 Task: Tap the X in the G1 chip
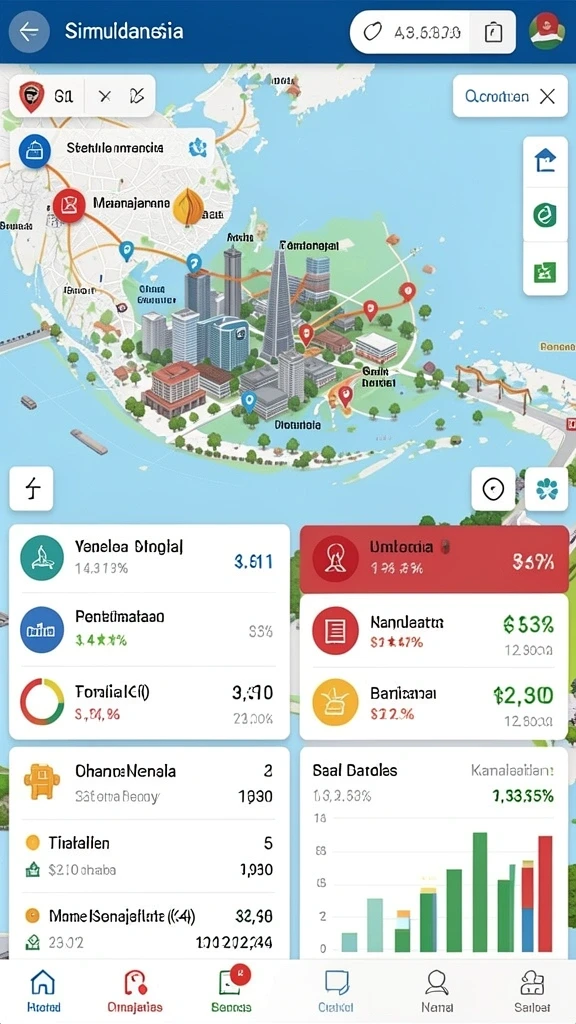104,97
